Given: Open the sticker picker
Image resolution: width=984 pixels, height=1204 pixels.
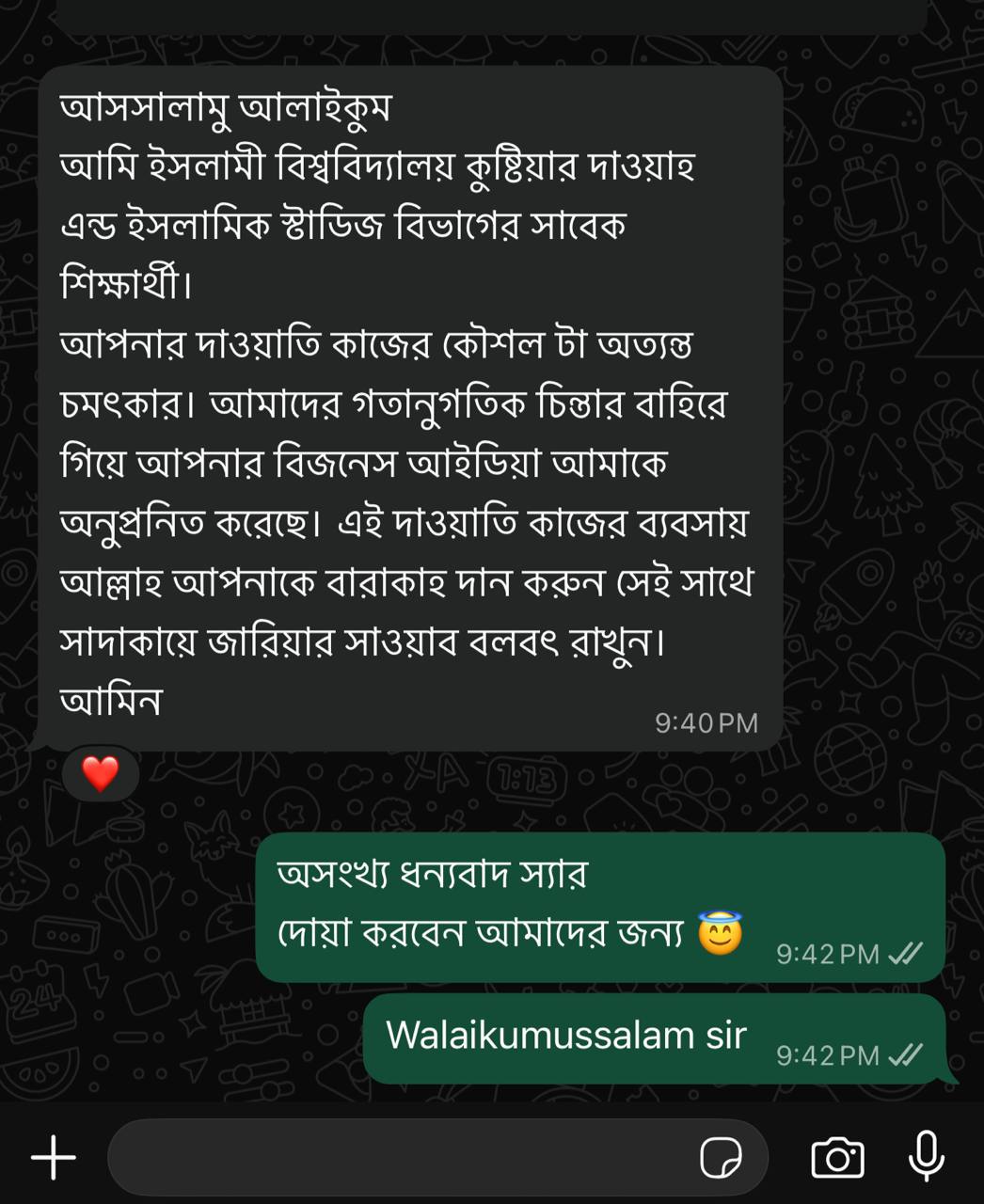Looking at the screenshot, I should click(721, 1157).
